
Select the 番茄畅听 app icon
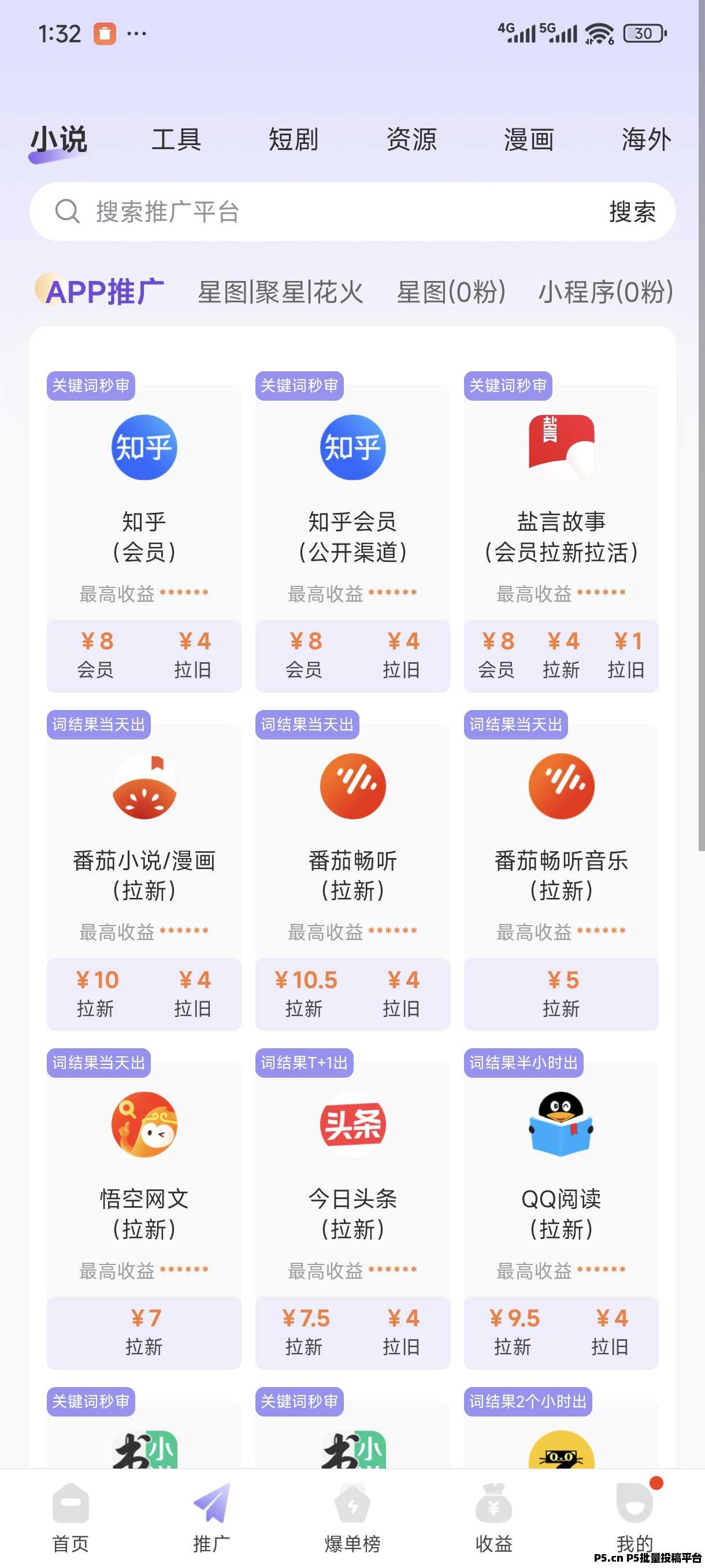click(353, 785)
